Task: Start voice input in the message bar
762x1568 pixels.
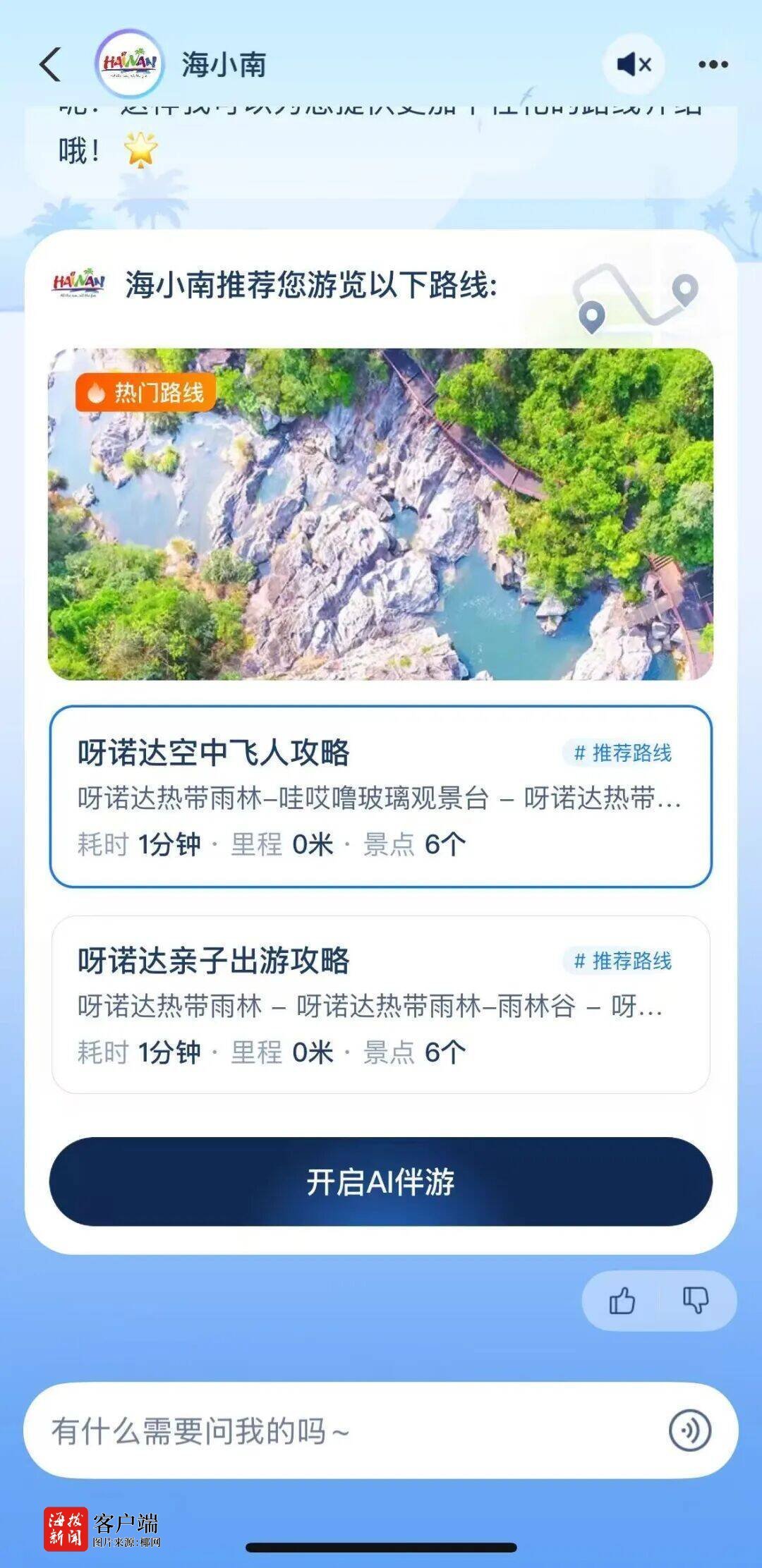Action: click(x=689, y=1431)
